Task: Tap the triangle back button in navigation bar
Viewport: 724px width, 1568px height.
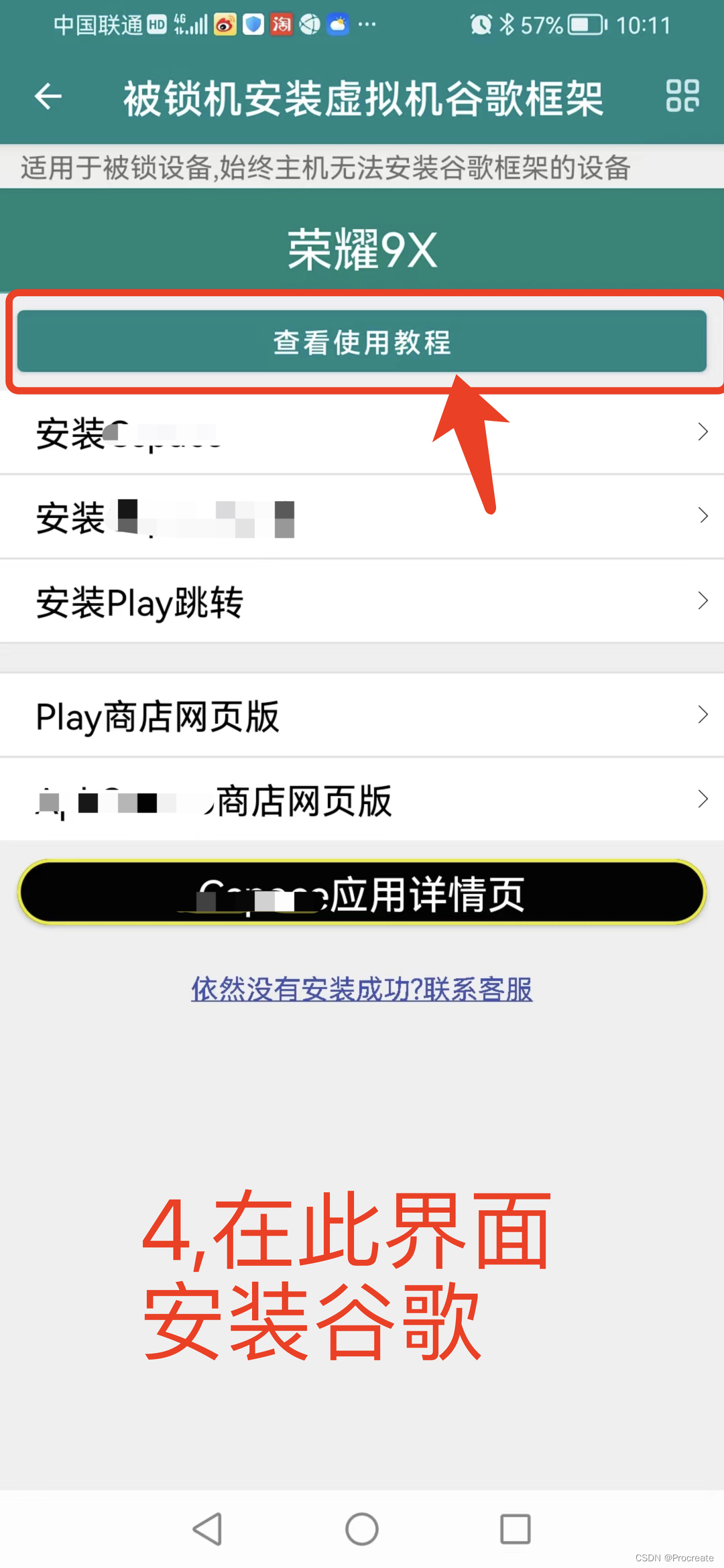Action: point(208,1530)
